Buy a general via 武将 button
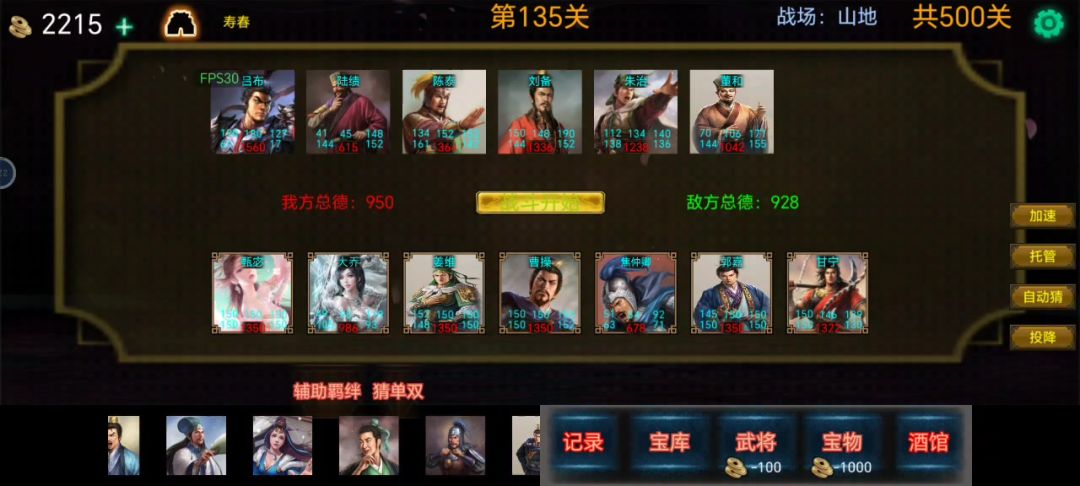Screen dimensions: 1080x486 755,443
